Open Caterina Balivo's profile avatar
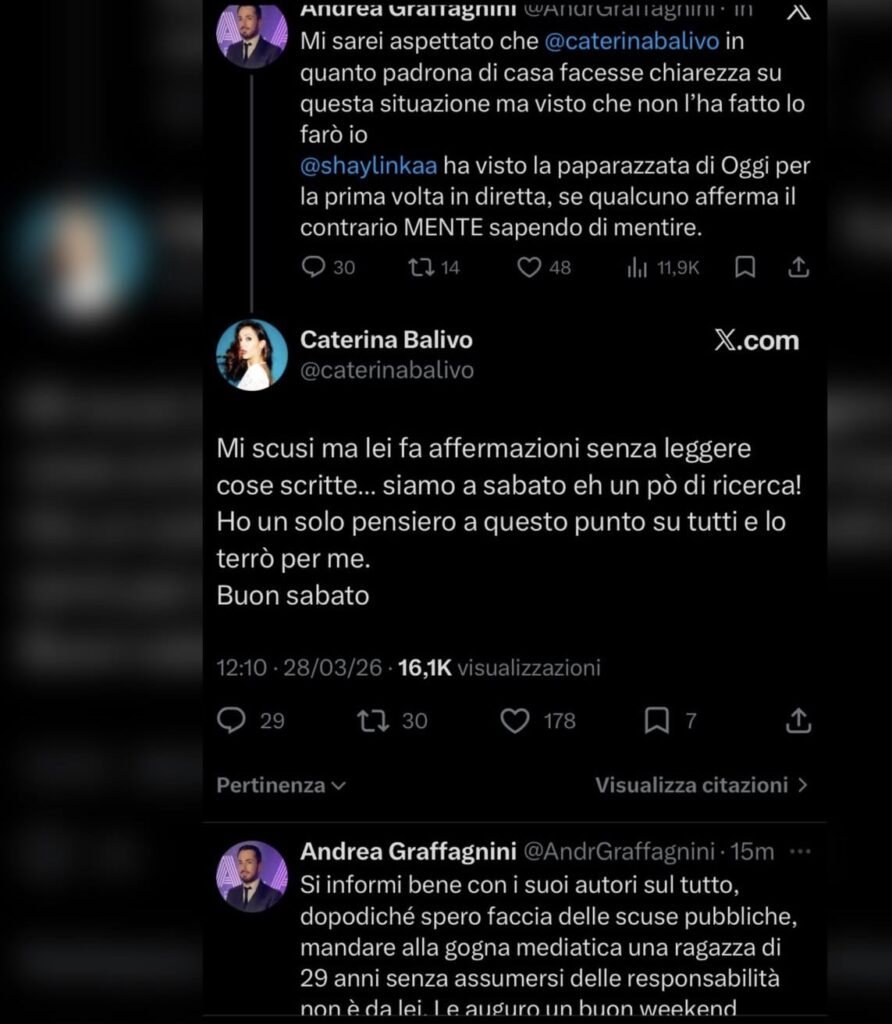The width and height of the screenshot is (892, 1024). [251, 353]
